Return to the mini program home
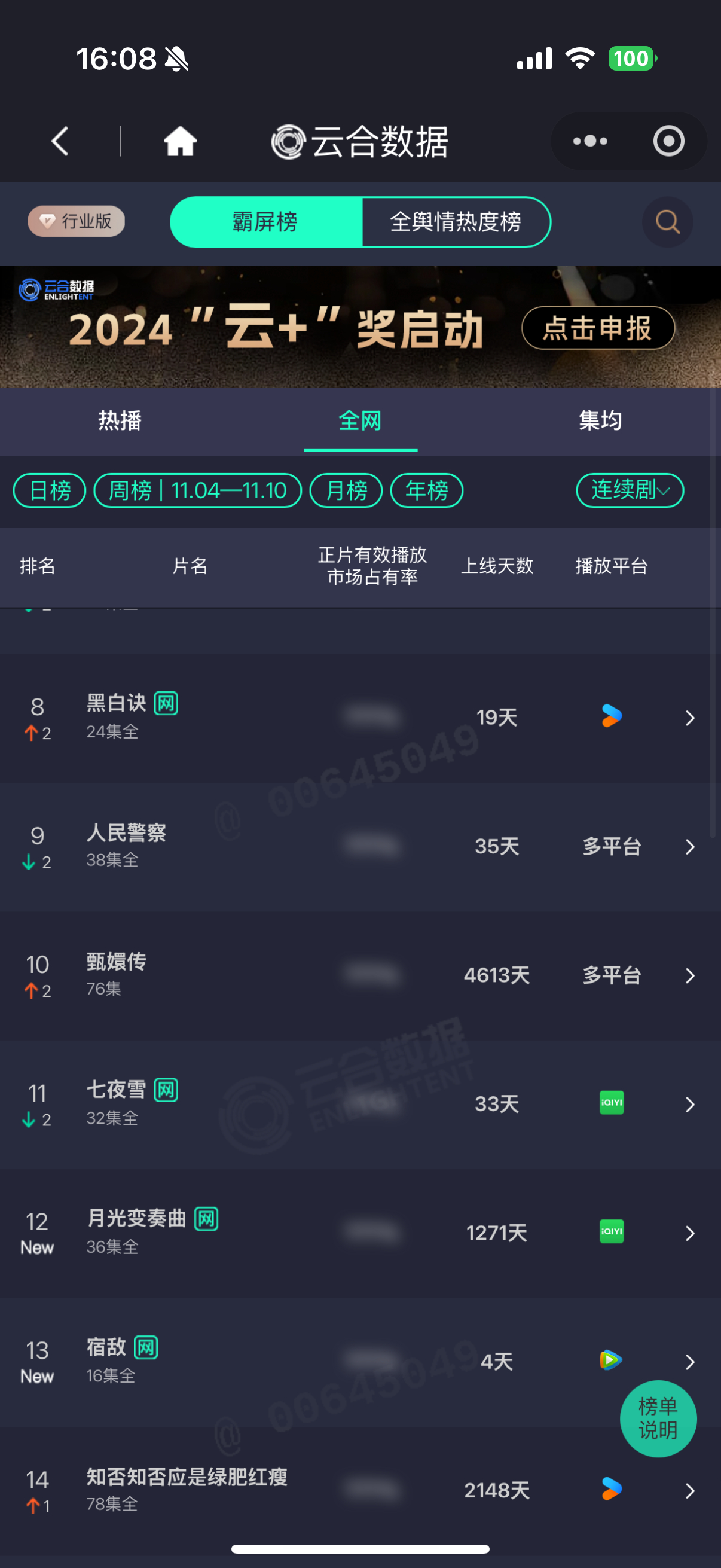This screenshot has width=721, height=1568. click(180, 141)
